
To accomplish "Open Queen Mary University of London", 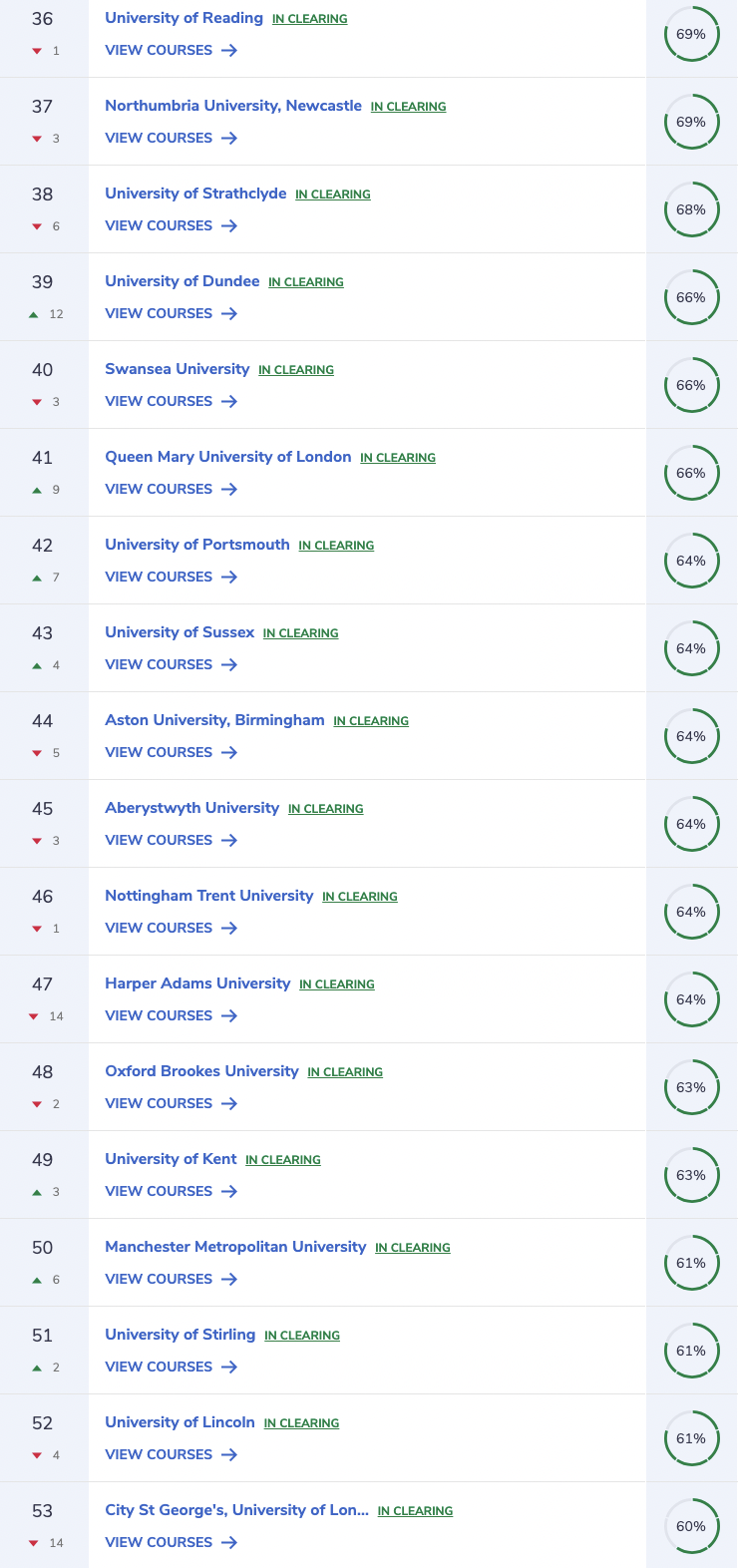I will coord(228,457).
